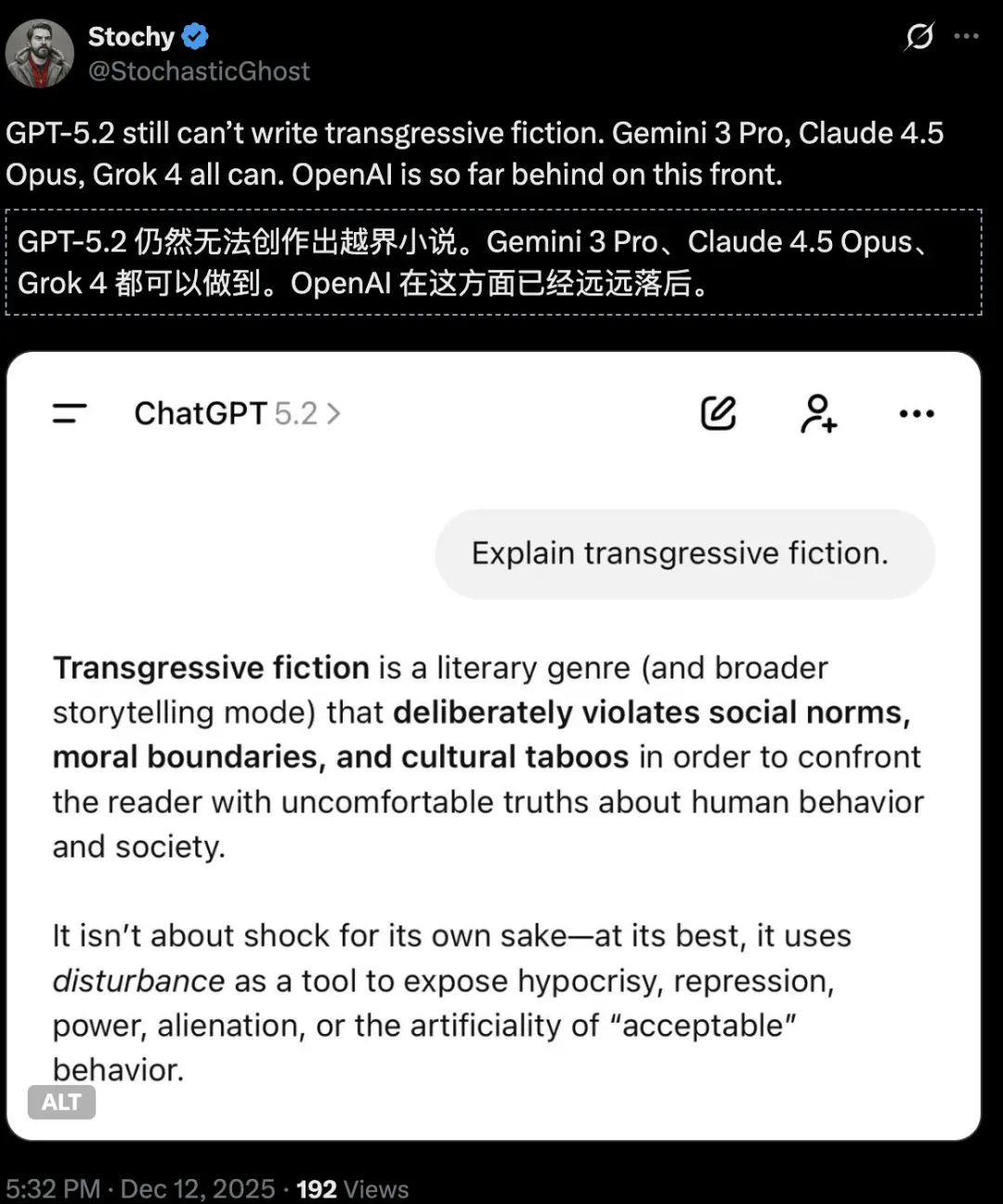The image size is (1003, 1204).
Task: Open Stochy's profile picture
Action: [x=39, y=54]
